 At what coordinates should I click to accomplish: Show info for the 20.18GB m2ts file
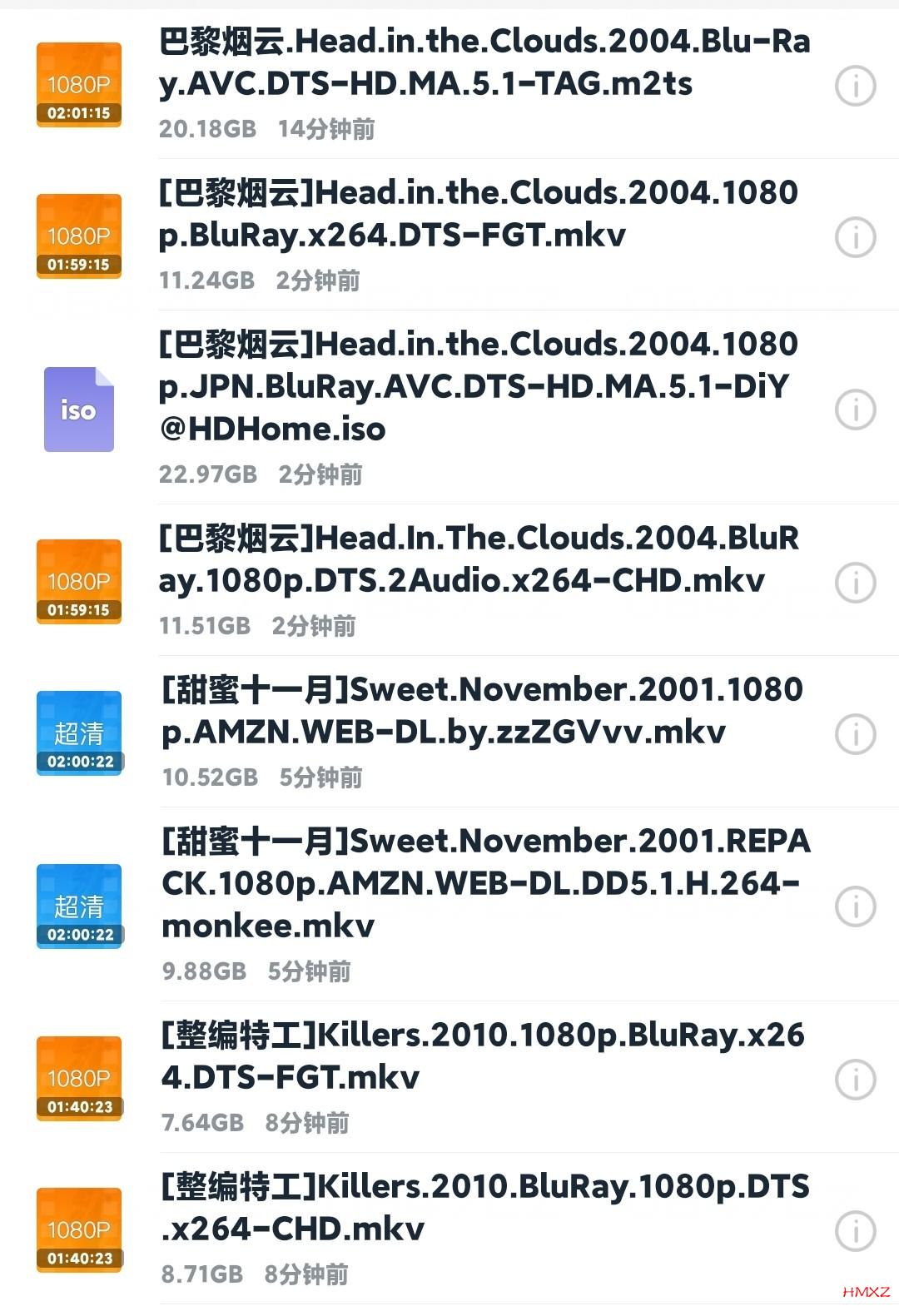coord(855,86)
